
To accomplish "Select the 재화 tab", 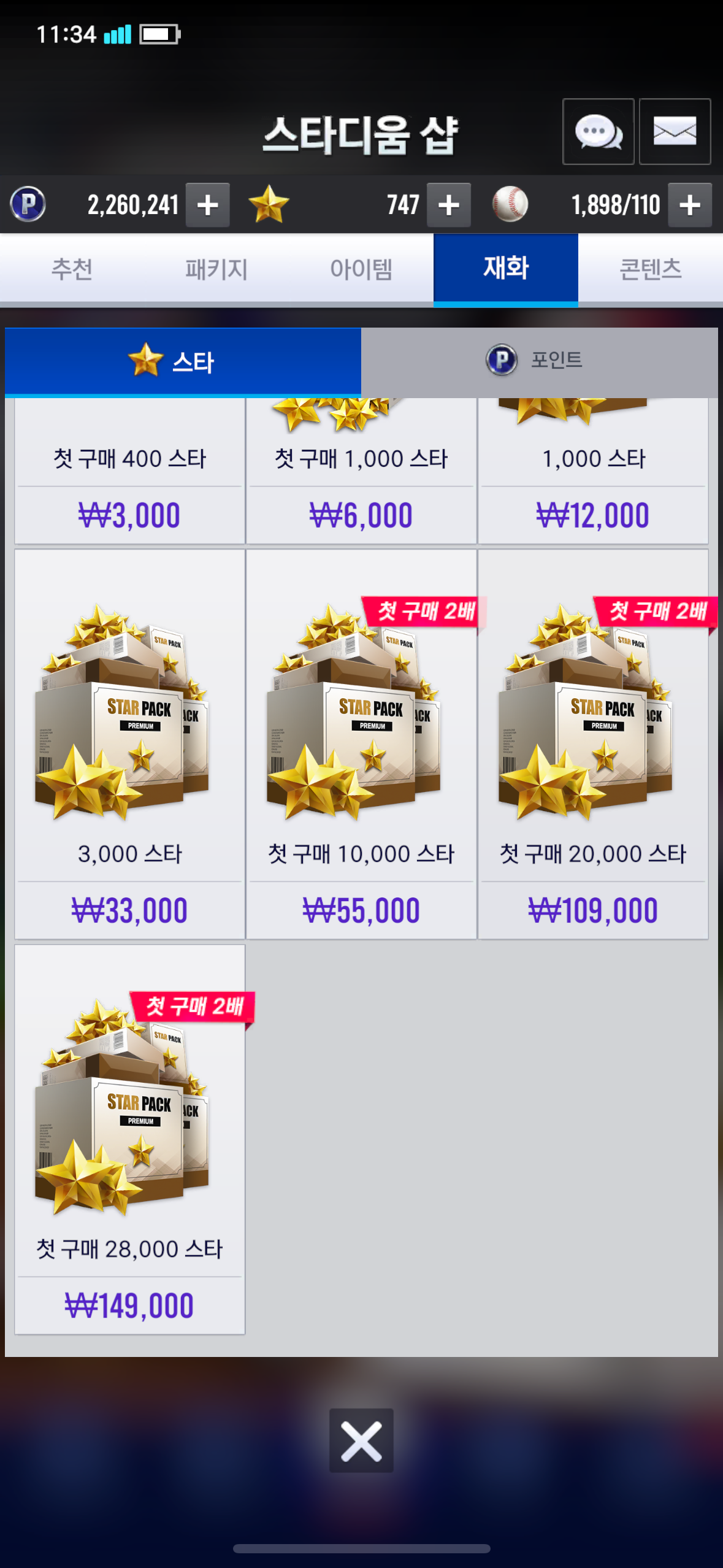I will pyautogui.click(x=505, y=269).
